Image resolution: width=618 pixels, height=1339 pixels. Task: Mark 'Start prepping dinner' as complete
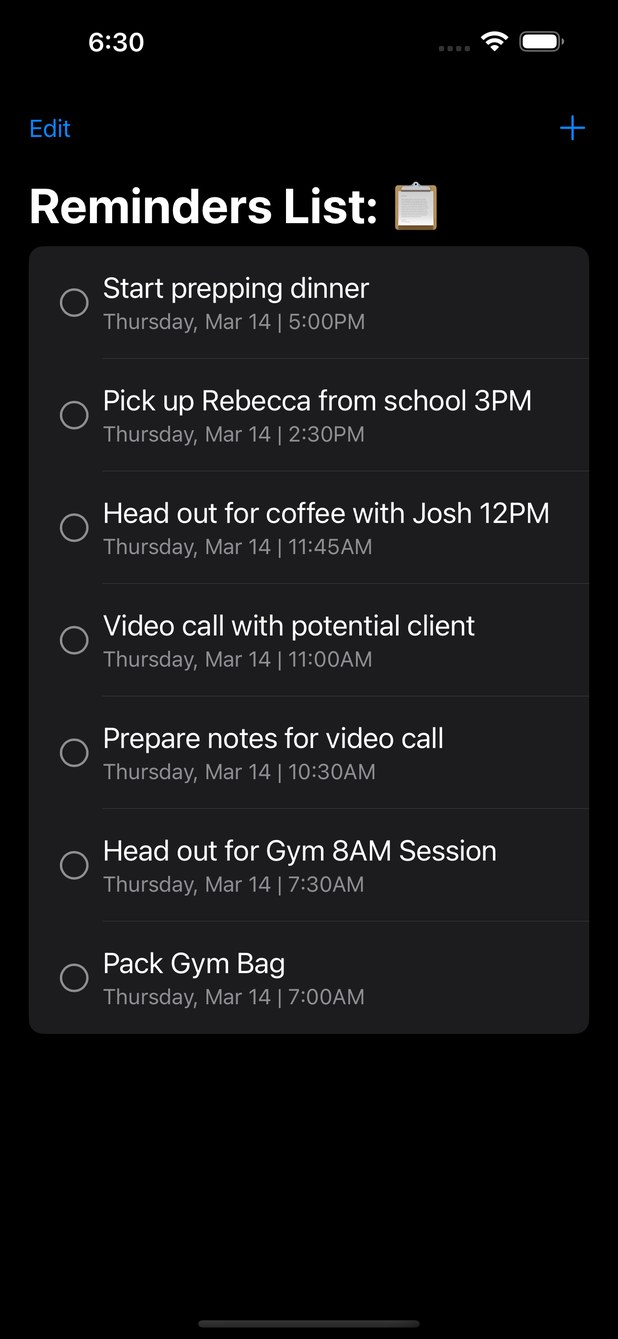click(x=74, y=302)
